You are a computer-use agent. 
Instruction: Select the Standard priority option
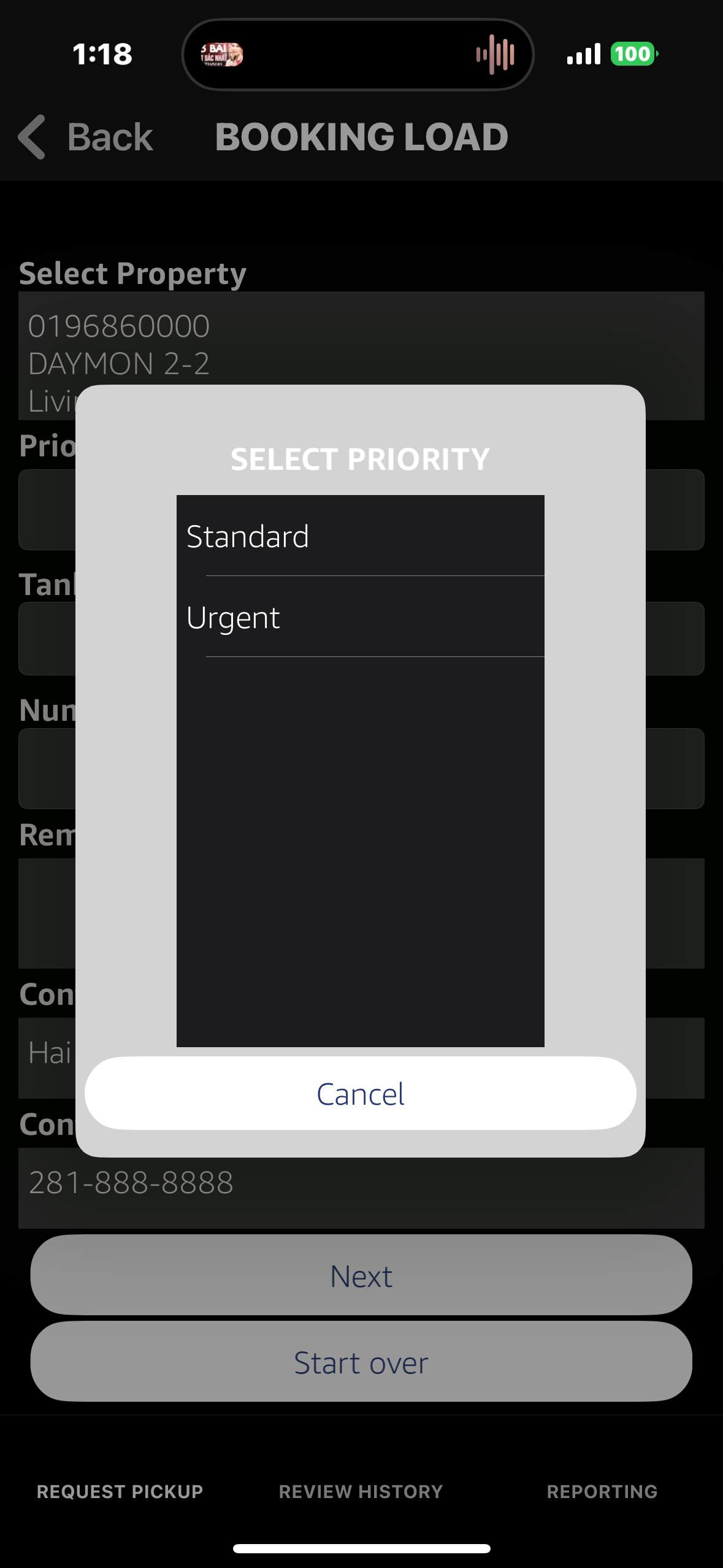pos(361,536)
